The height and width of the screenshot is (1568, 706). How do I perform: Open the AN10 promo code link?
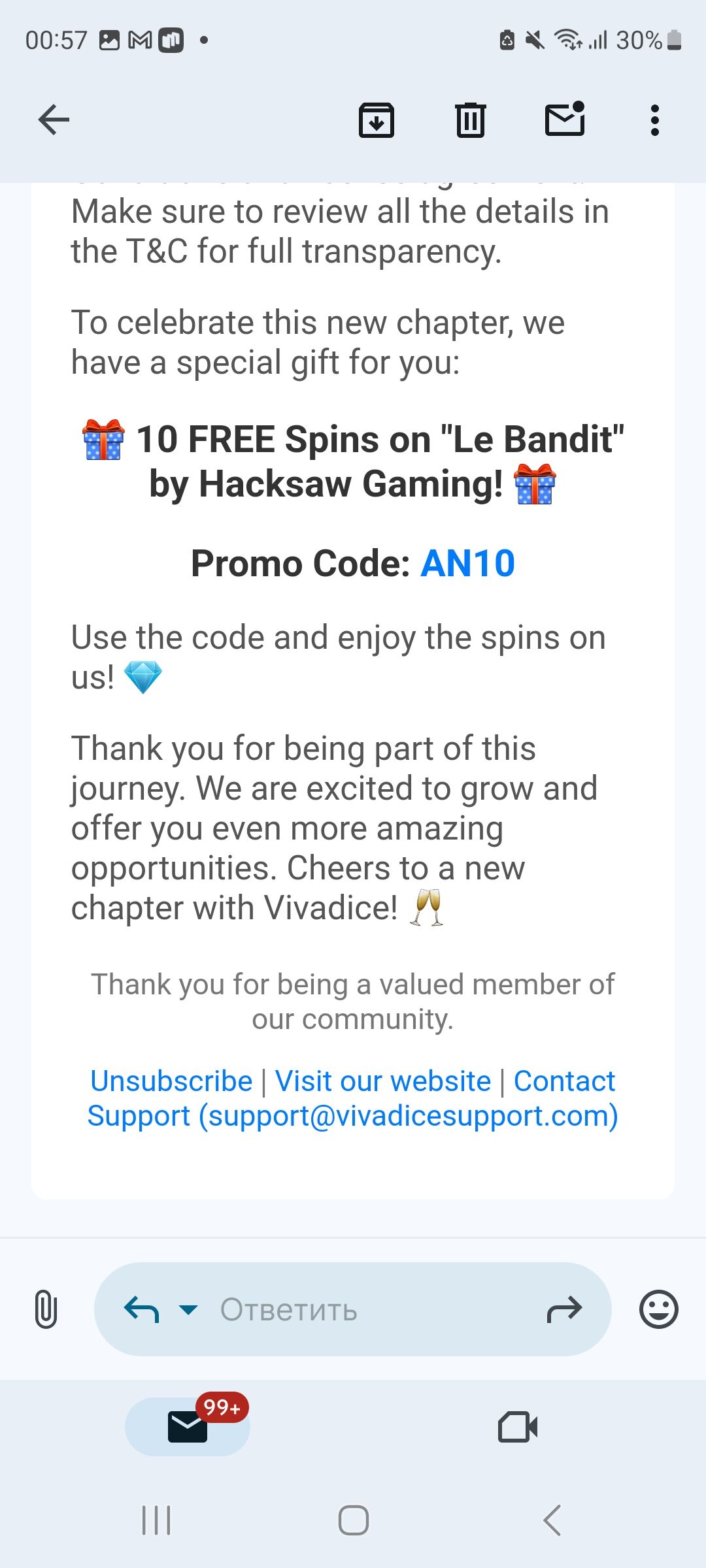(x=467, y=563)
